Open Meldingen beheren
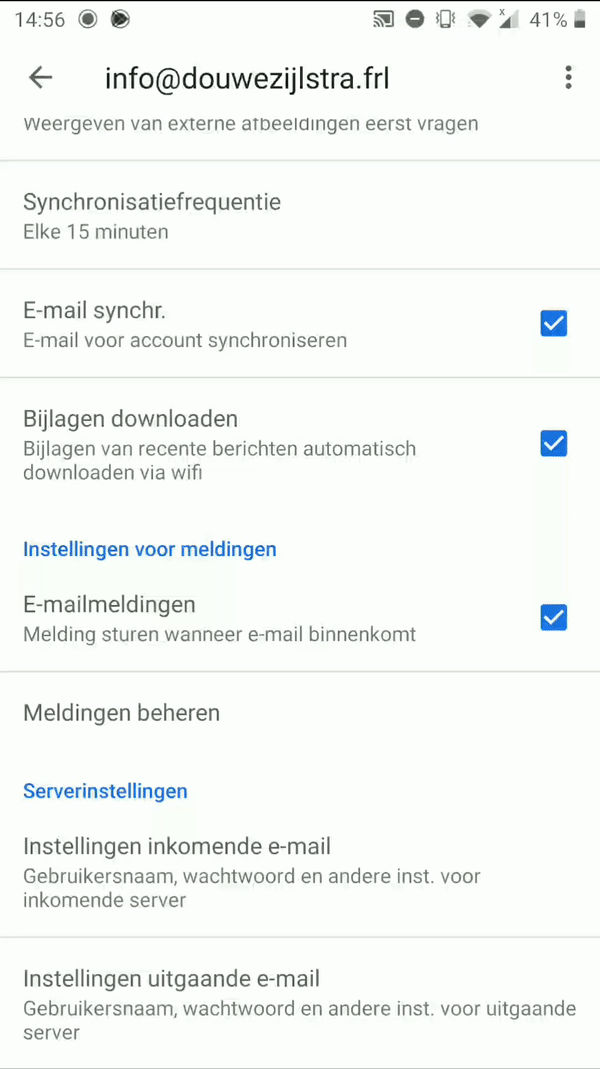 [300, 713]
